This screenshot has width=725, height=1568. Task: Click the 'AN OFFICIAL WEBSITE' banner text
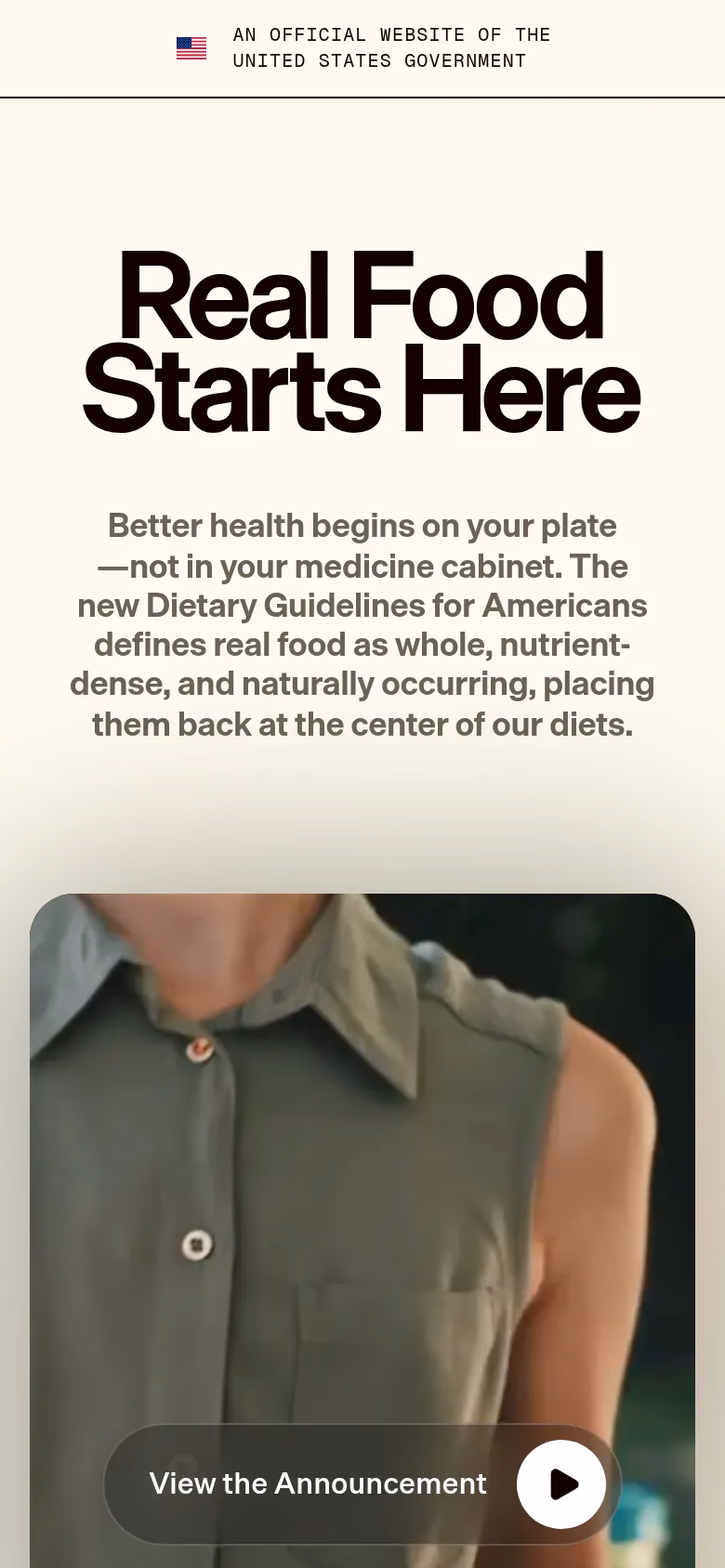[x=391, y=47]
